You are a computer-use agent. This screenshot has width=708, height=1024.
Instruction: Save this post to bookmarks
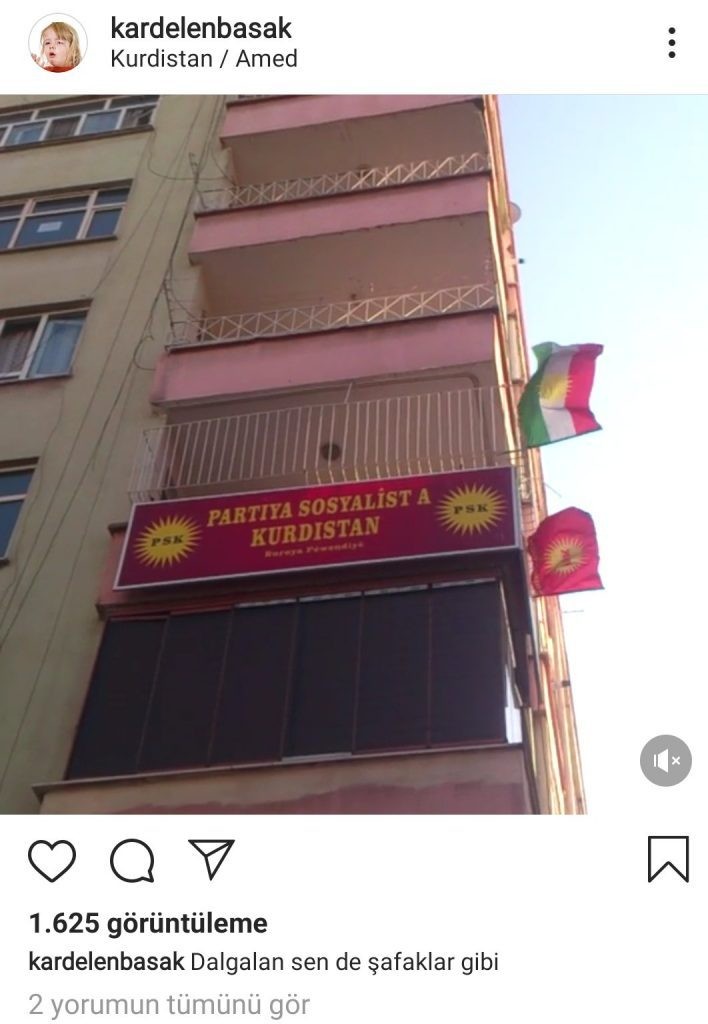coord(668,859)
